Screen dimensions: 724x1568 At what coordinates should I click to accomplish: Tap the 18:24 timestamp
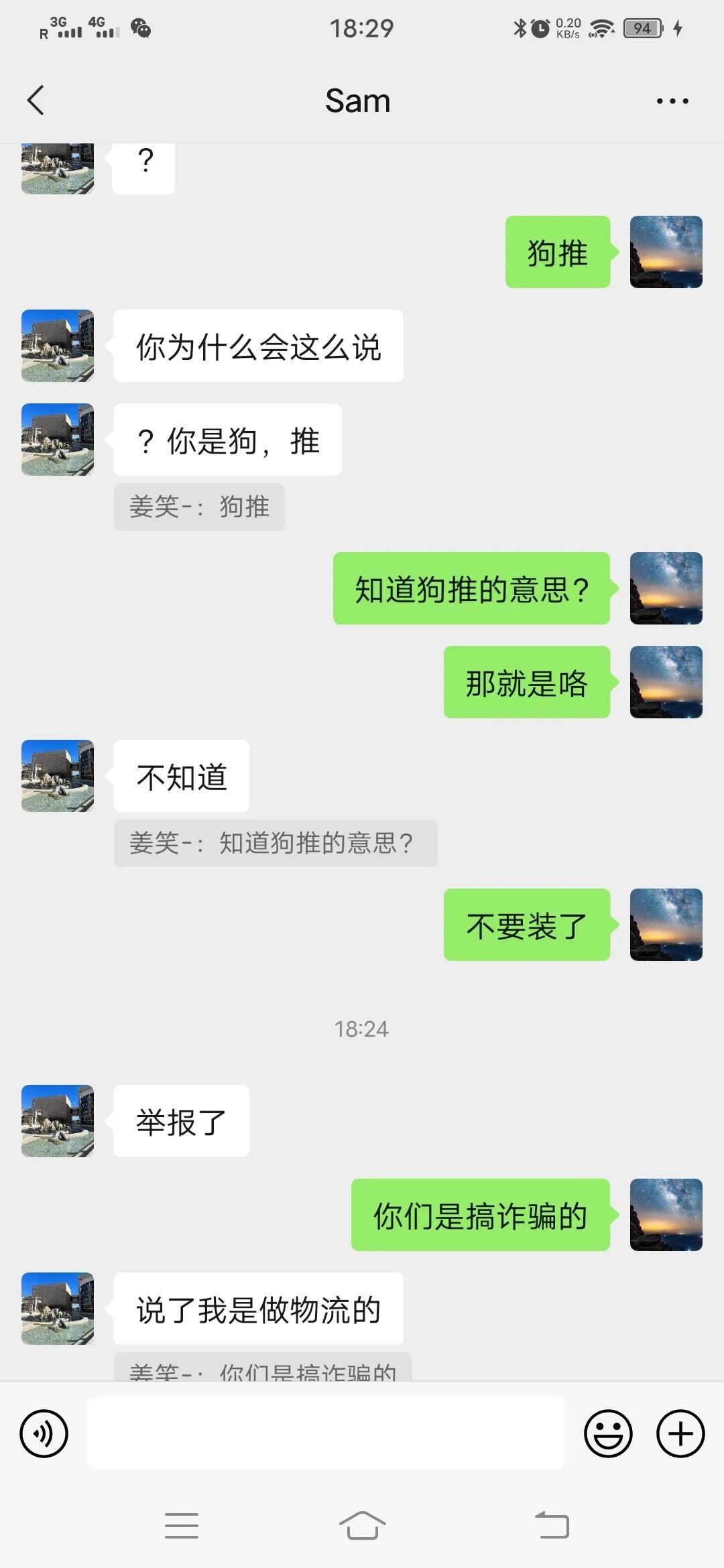click(362, 1029)
